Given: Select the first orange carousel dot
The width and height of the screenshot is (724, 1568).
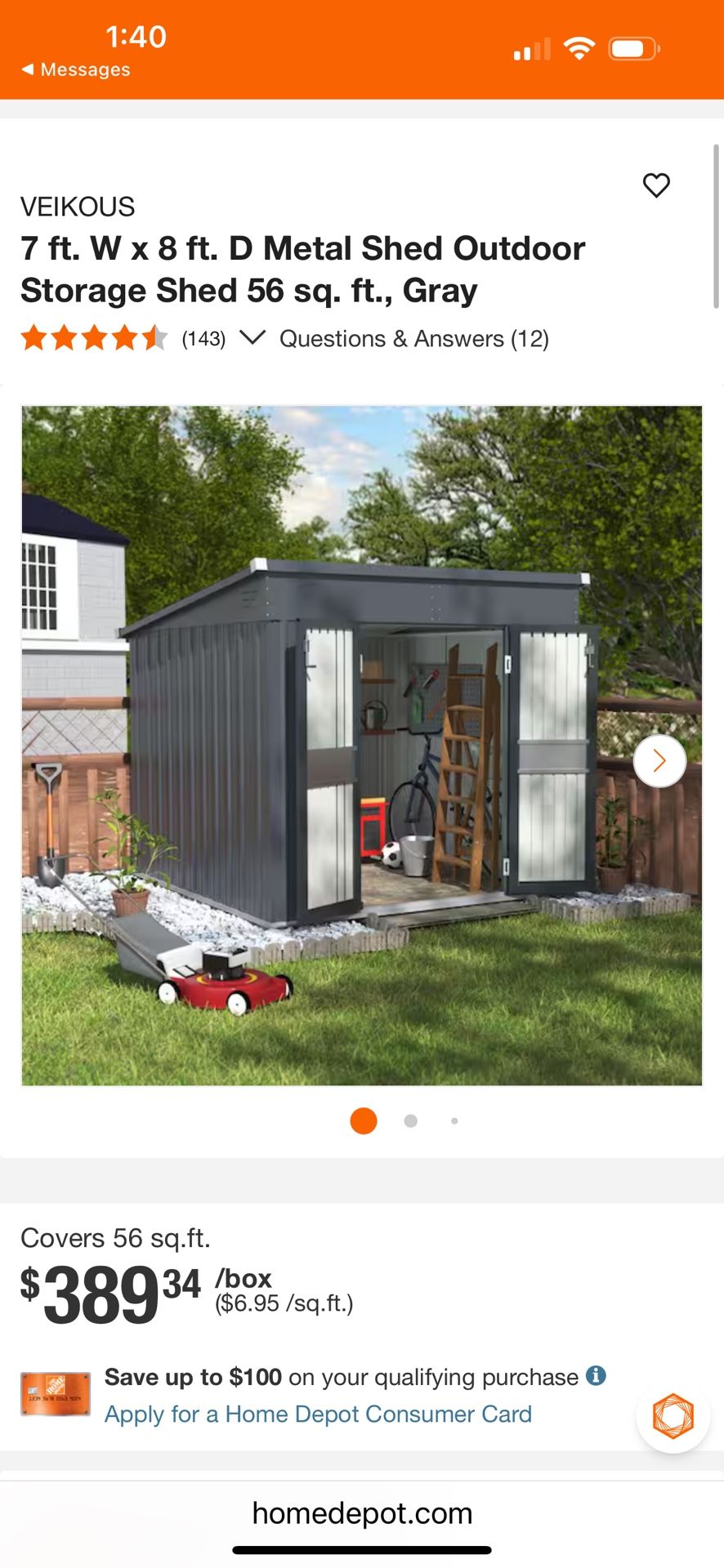Looking at the screenshot, I should 363,1120.
